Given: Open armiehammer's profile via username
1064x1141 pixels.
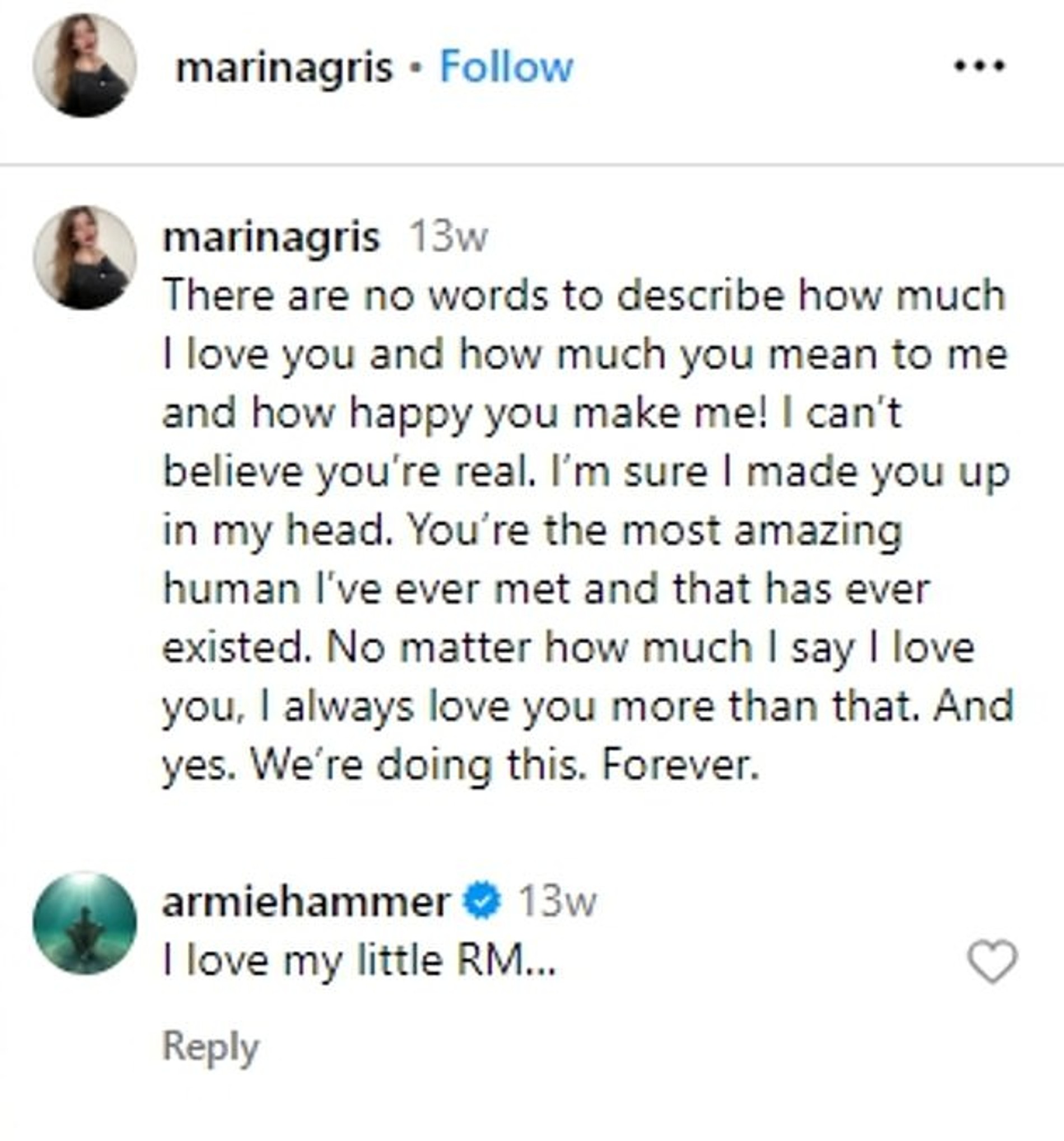Looking at the screenshot, I should point(305,902).
